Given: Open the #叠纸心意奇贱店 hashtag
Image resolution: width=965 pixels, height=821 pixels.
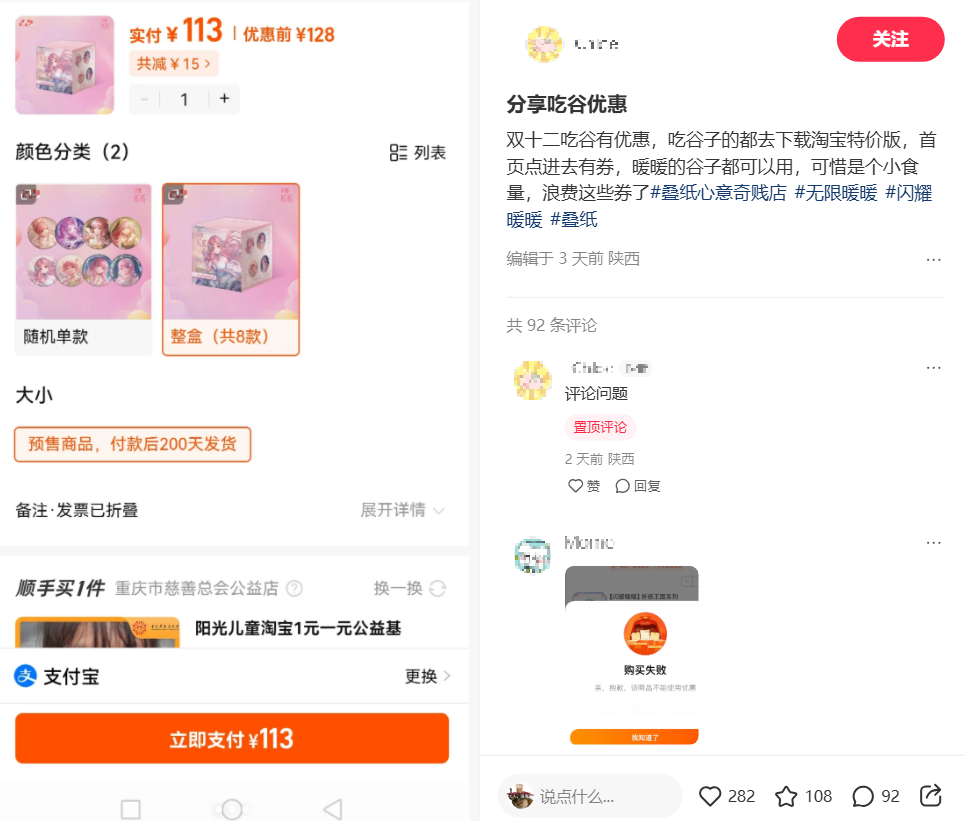Looking at the screenshot, I should click(719, 193).
